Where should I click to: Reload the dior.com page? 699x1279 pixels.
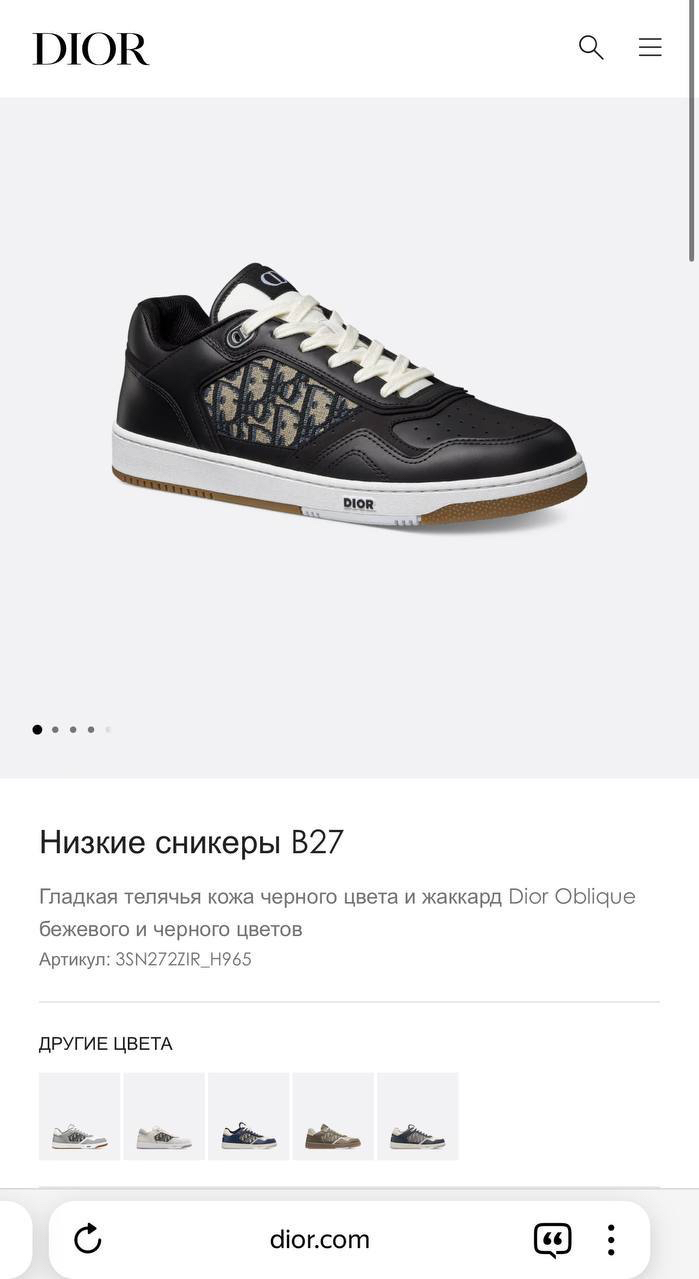point(88,1239)
